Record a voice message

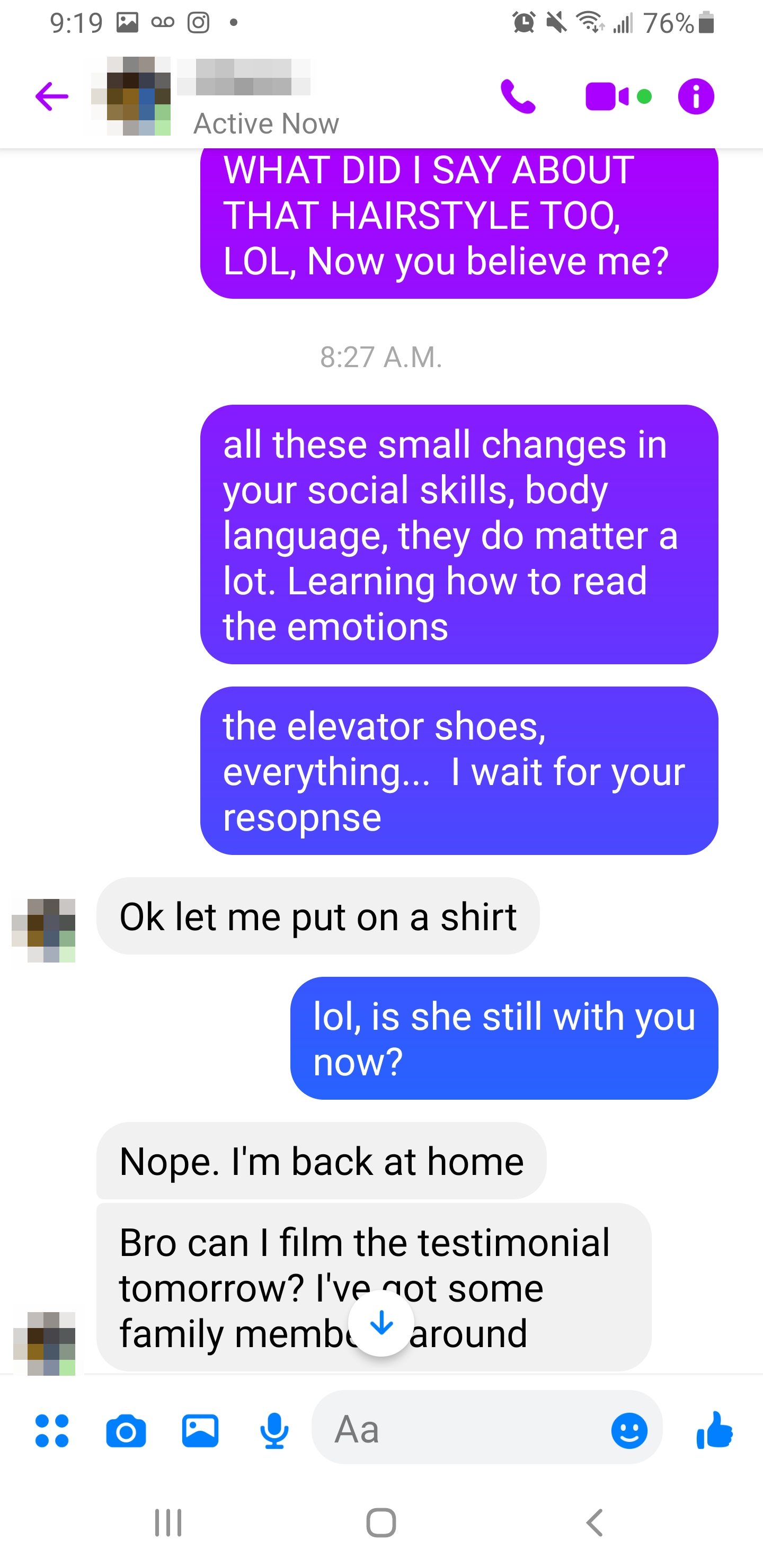pyautogui.click(x=274, y=1430)
